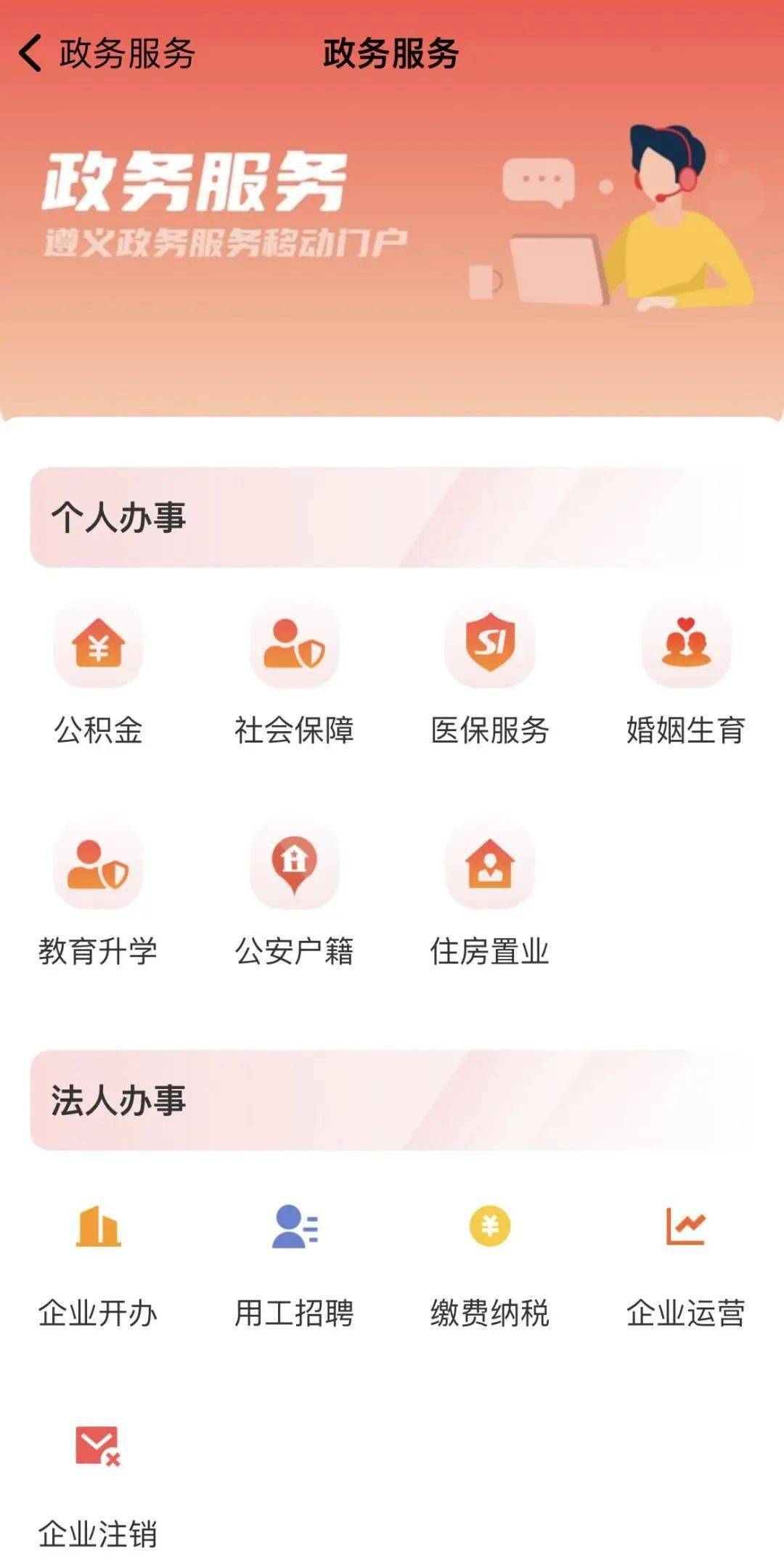Open 缴费纳税 service
This screenshot has width=784, height=1566.
click(490, 1227)
